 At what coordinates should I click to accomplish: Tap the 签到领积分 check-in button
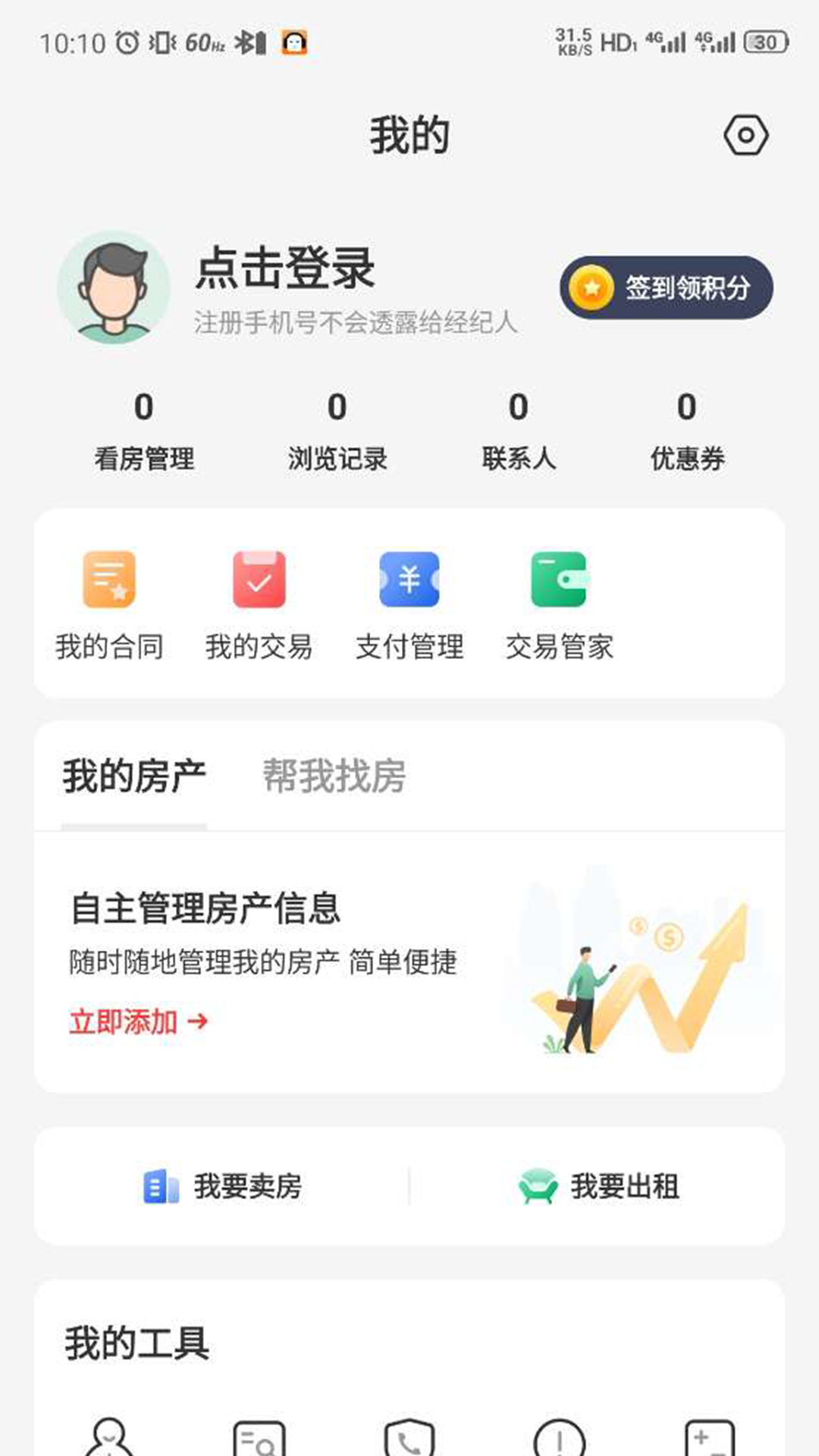[x=667, y=288]
